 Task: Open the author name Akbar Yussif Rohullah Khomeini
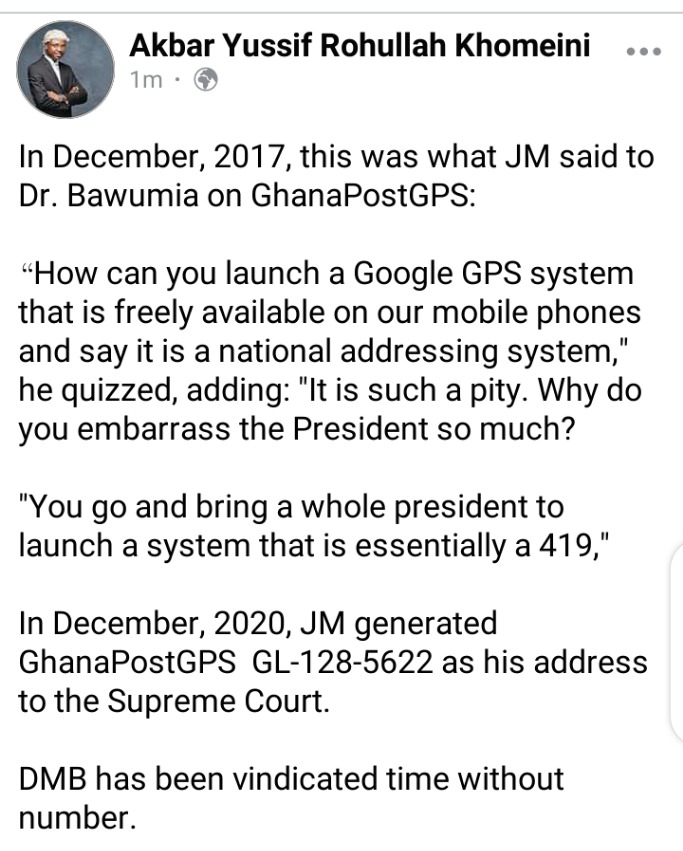(x=360, y=46)
